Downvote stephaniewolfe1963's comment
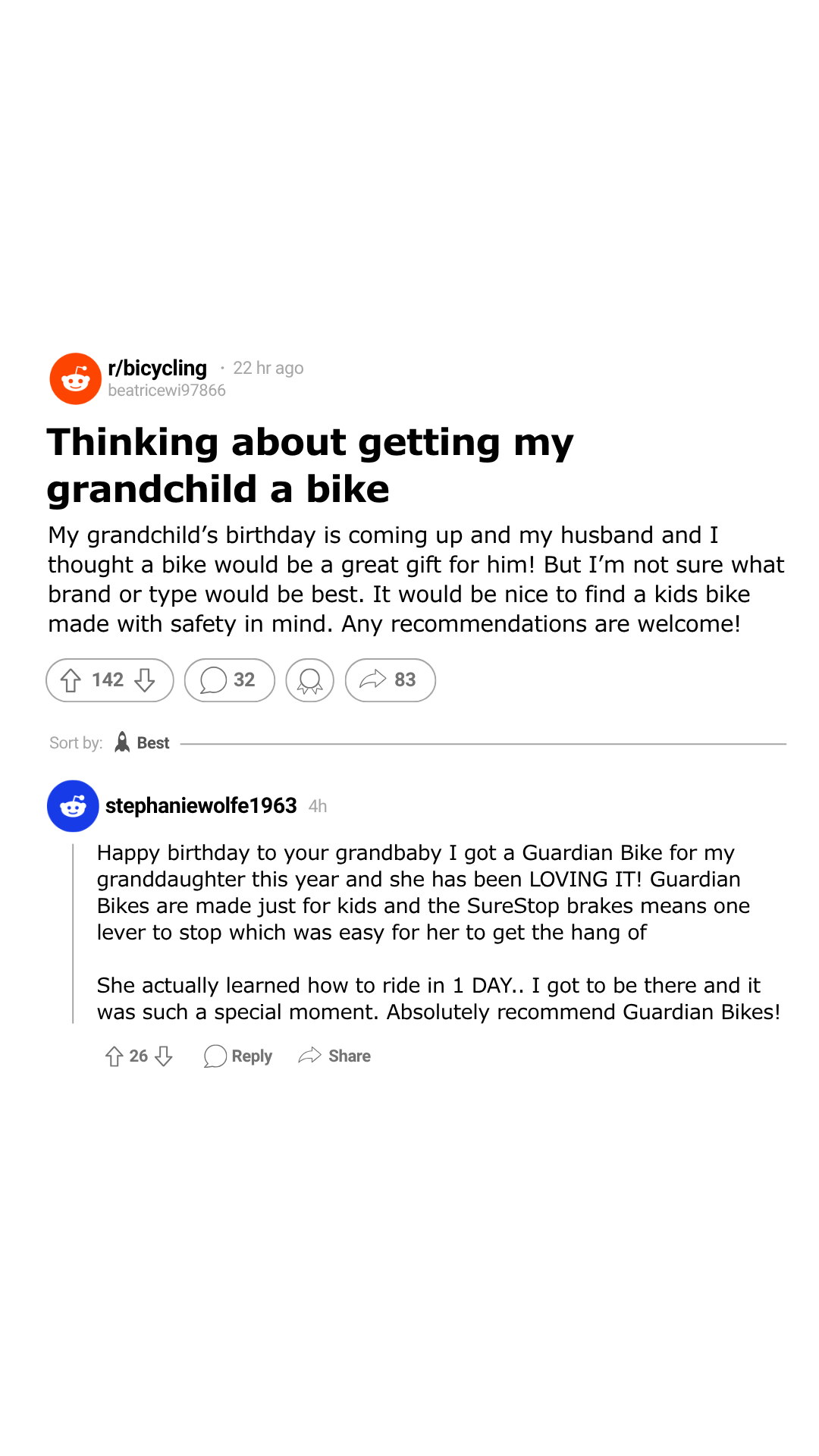This screenshot has height=1456, width=819. click(x=164, y=1056)
